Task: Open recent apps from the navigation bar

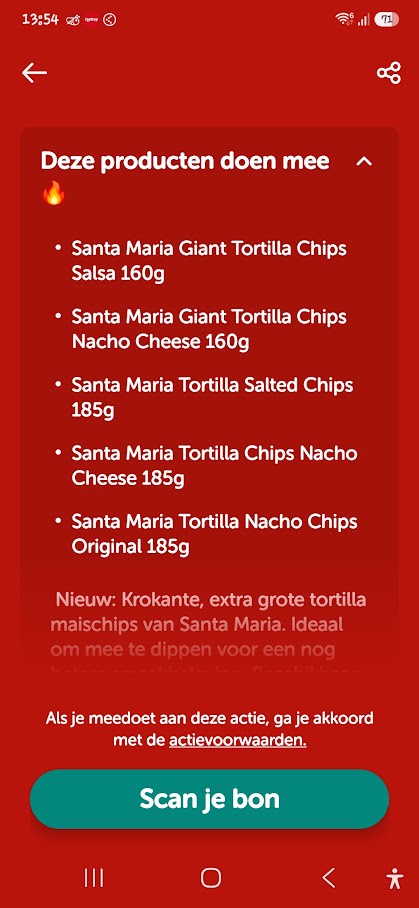Action: pos(94,877)
